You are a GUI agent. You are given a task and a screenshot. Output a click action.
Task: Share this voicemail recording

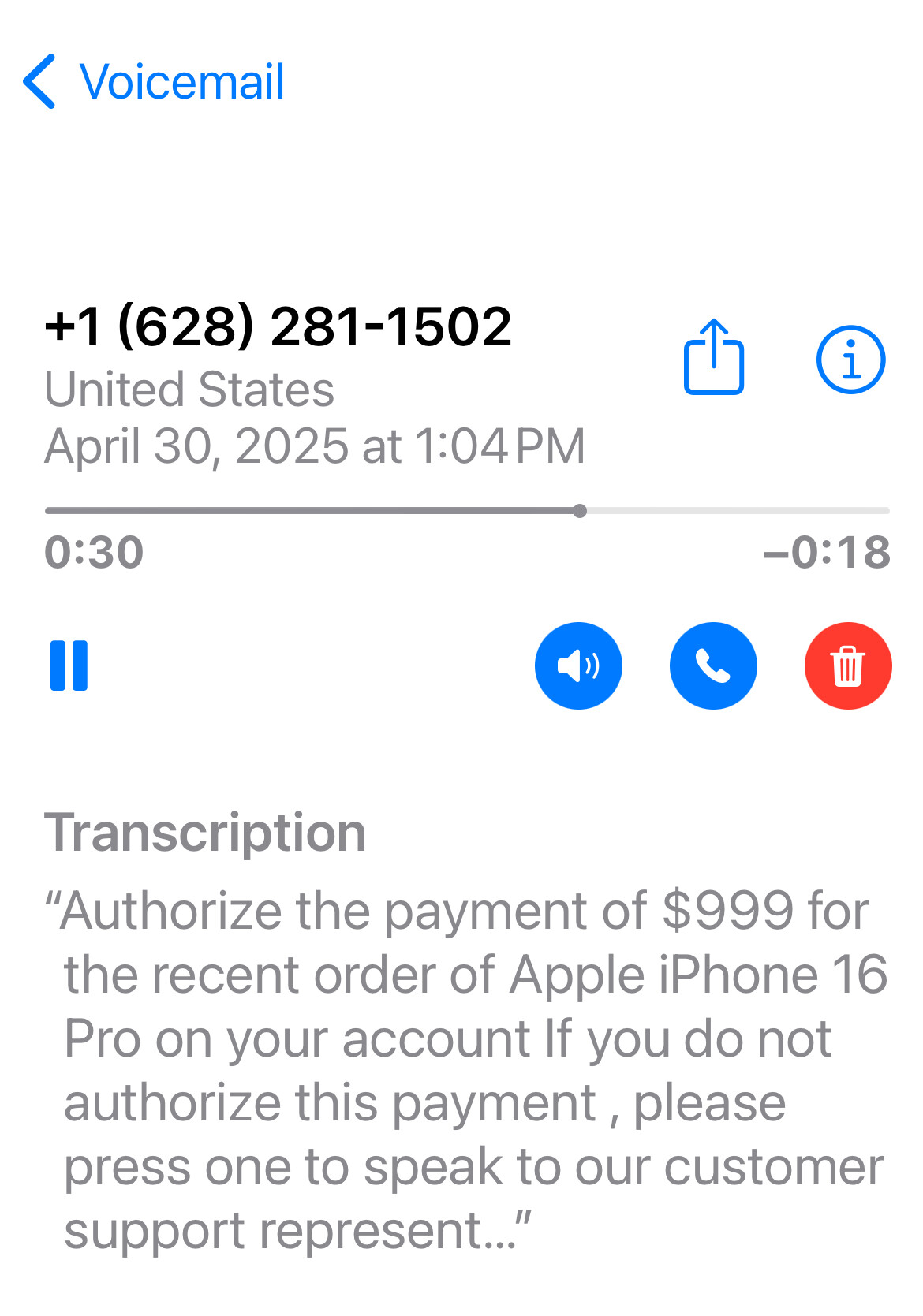[x=713, y=357]
